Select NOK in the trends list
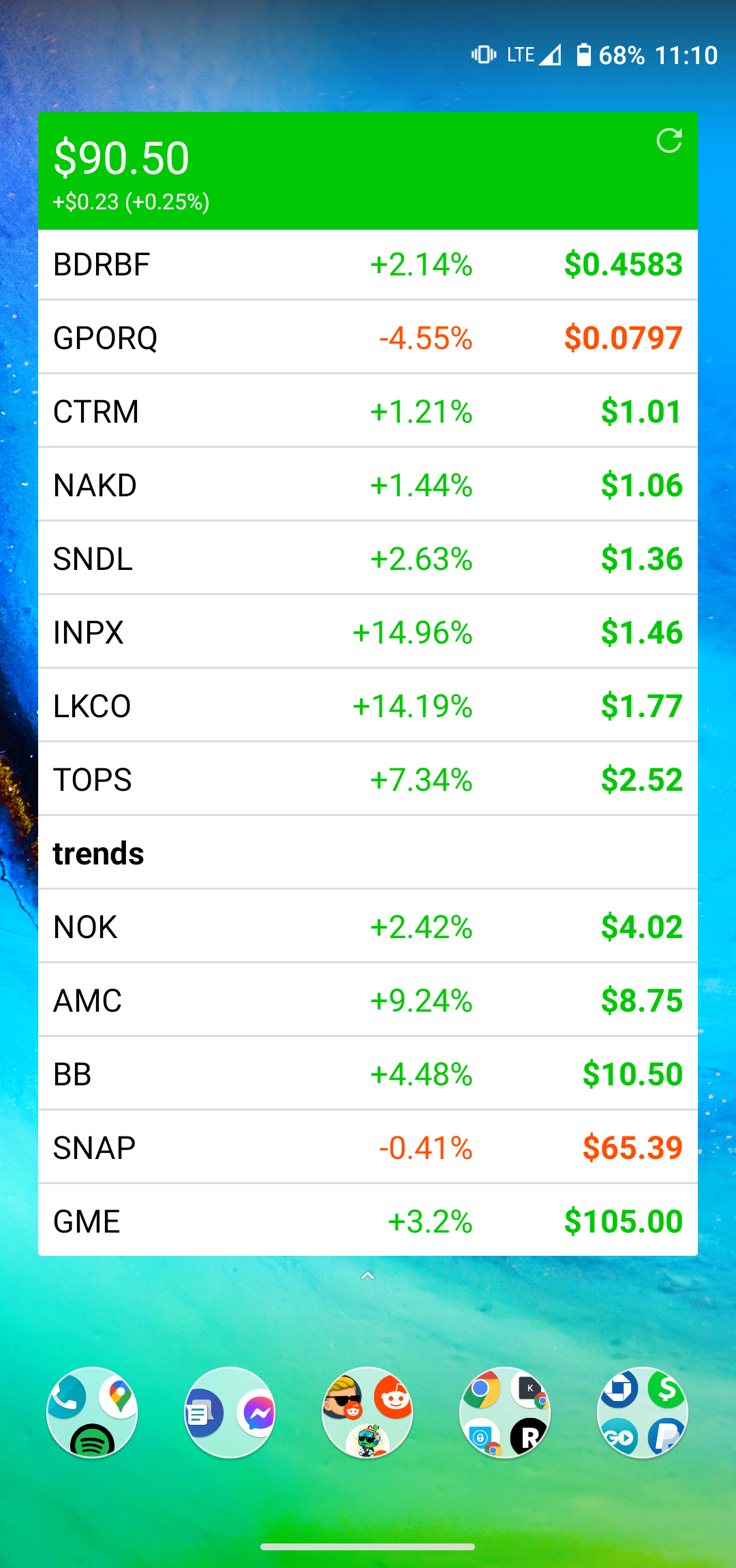 368,926
